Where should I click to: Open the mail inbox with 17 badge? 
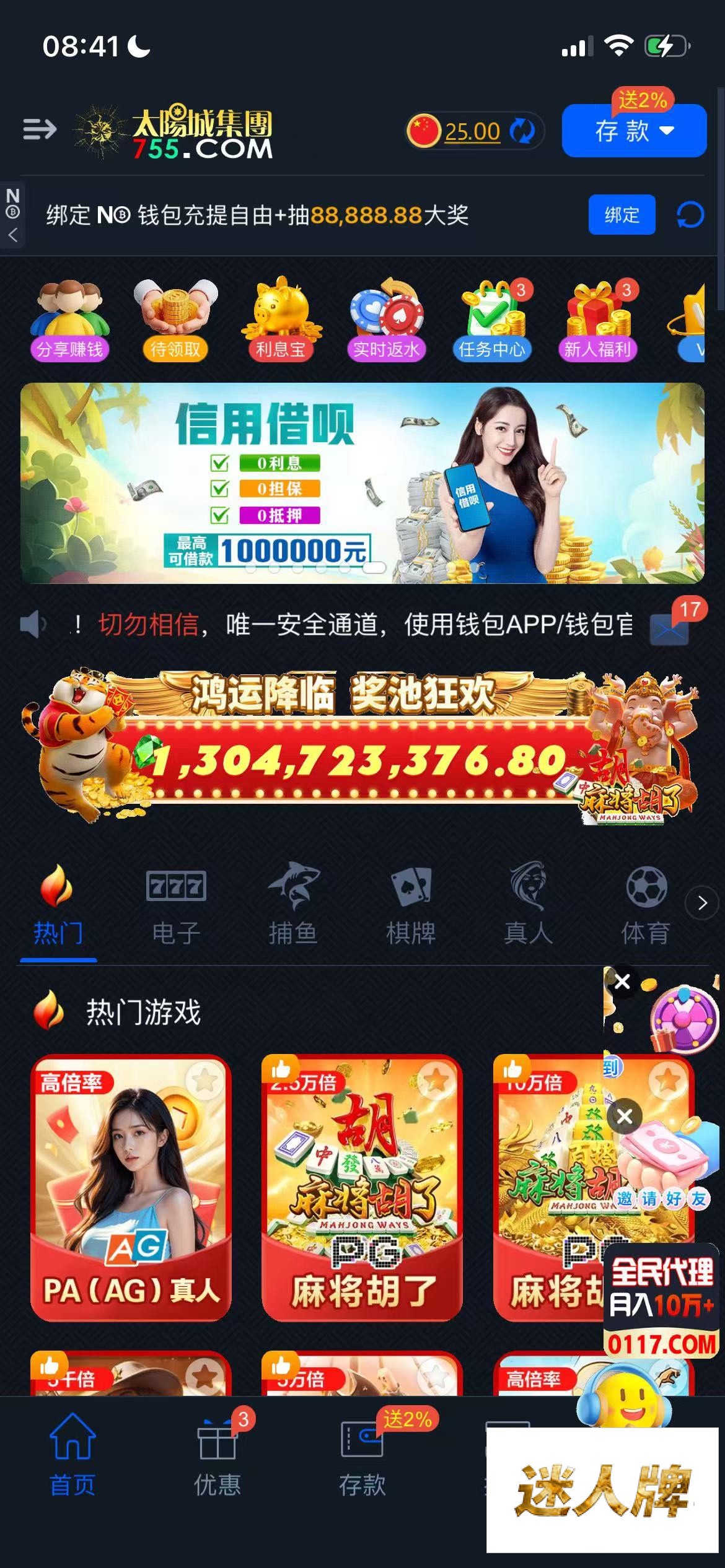coord(669,628)
